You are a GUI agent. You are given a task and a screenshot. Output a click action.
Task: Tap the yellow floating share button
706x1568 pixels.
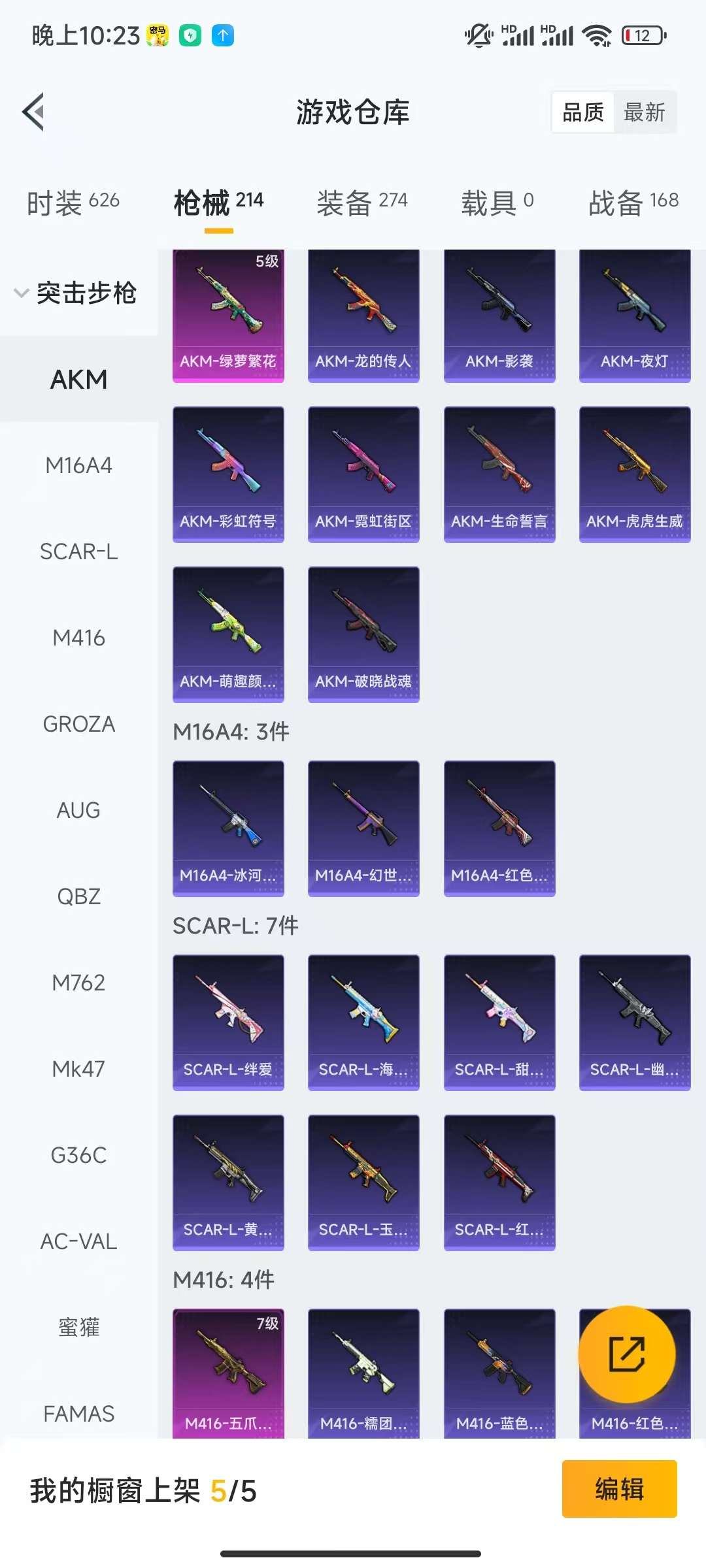pos(626,1354)
